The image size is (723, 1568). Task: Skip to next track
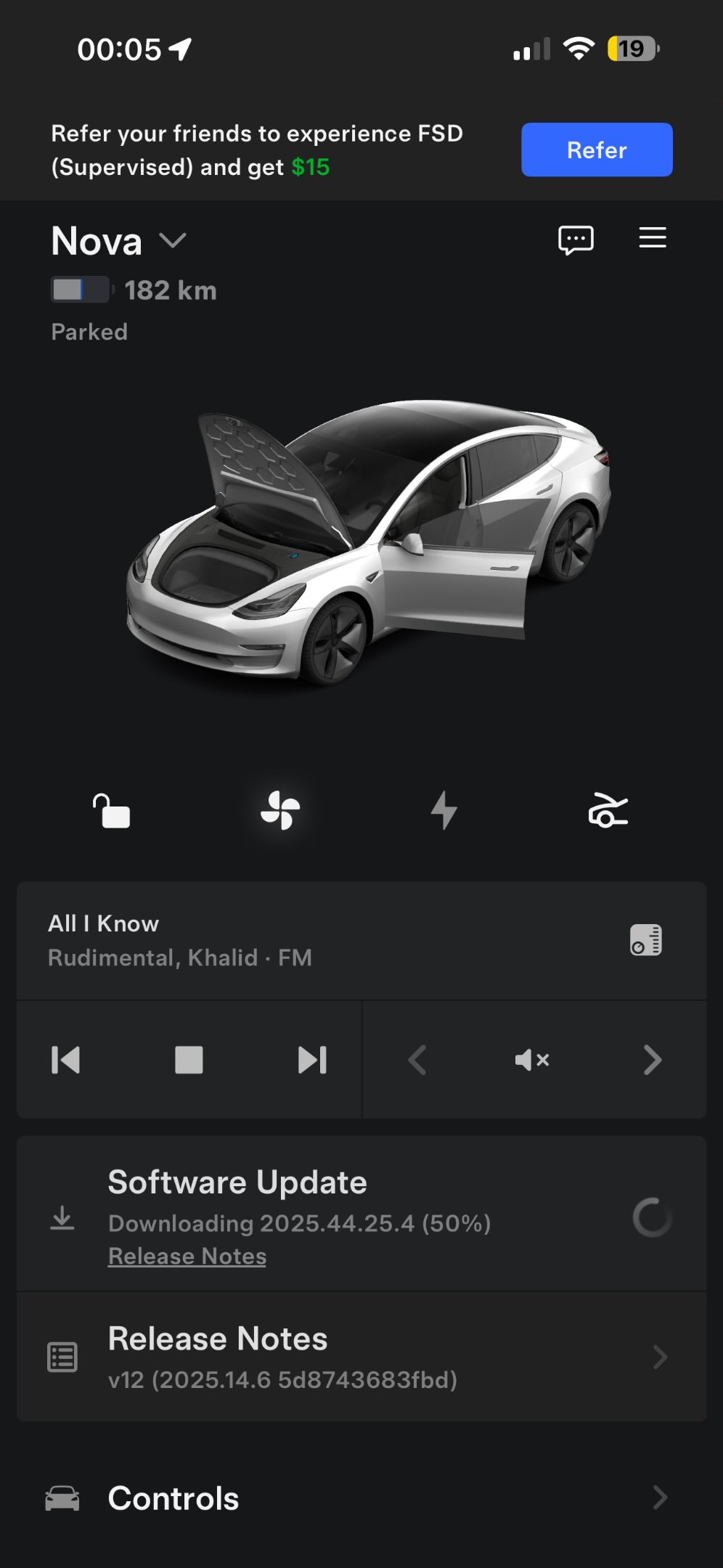click(312, 1060)
